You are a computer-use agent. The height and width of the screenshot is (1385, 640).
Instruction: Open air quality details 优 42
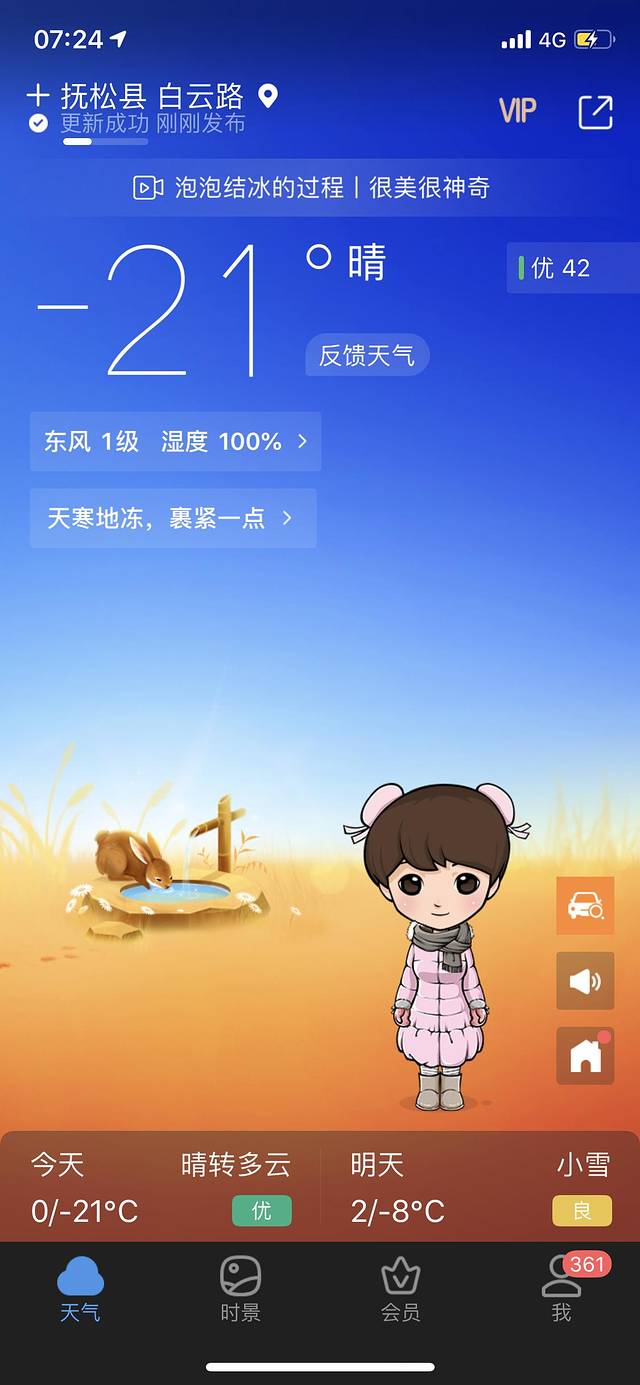click(x=571, y=268)
